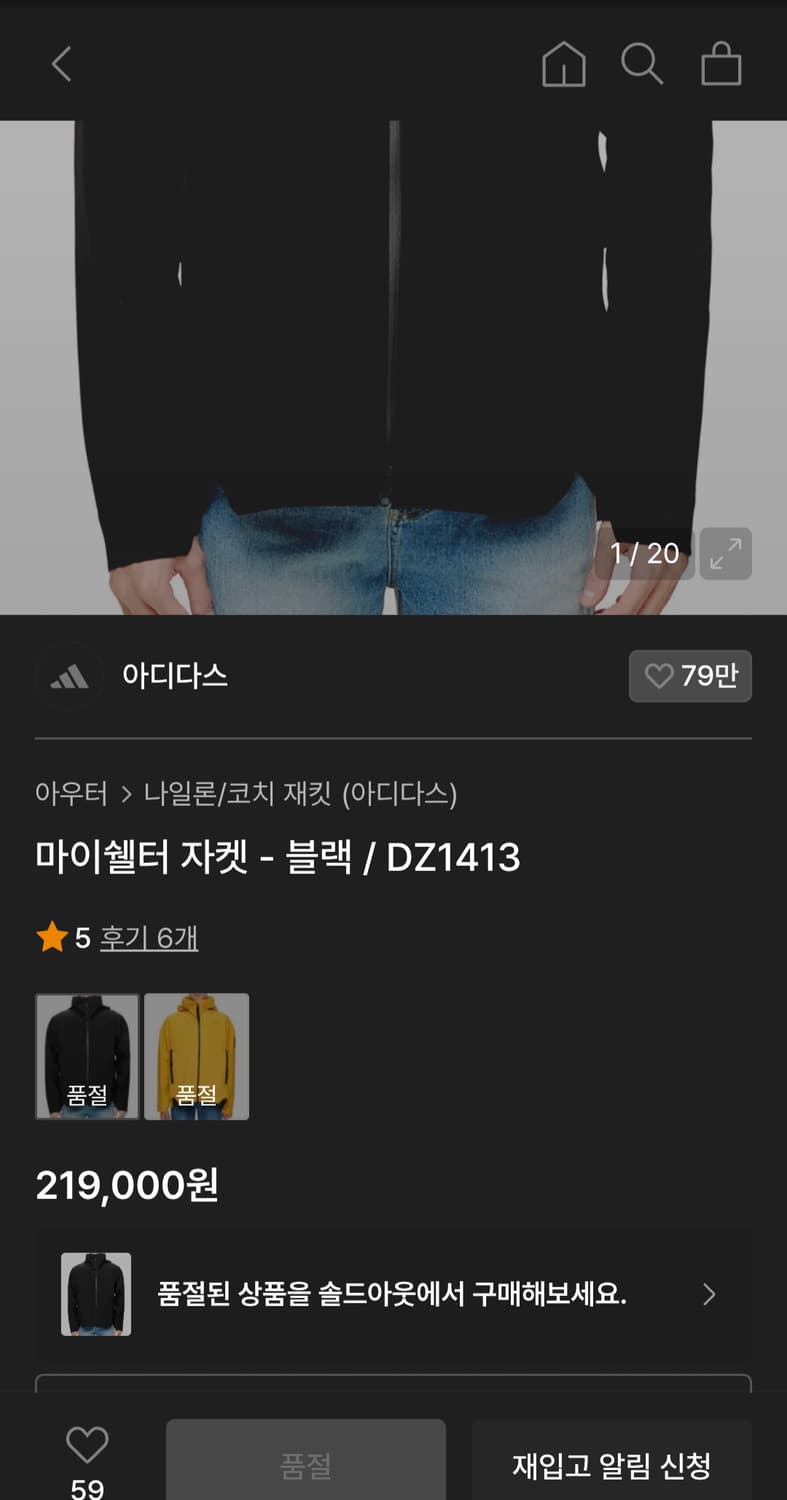Toggle the brand favorite heart showing 79만
Image resolution: width=787 pixels, height=1500 pixels.
[690, 676]
